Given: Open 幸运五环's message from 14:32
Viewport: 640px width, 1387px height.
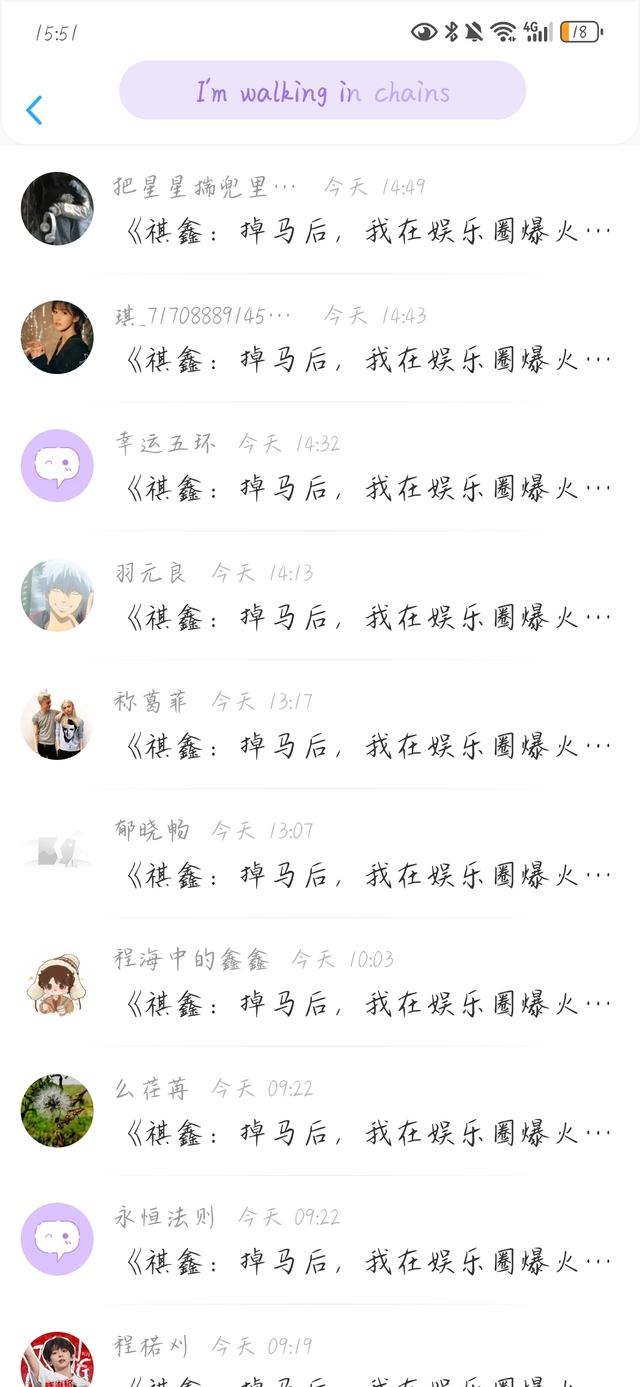Looking at the screenshot, I should [x=320, y=467].
